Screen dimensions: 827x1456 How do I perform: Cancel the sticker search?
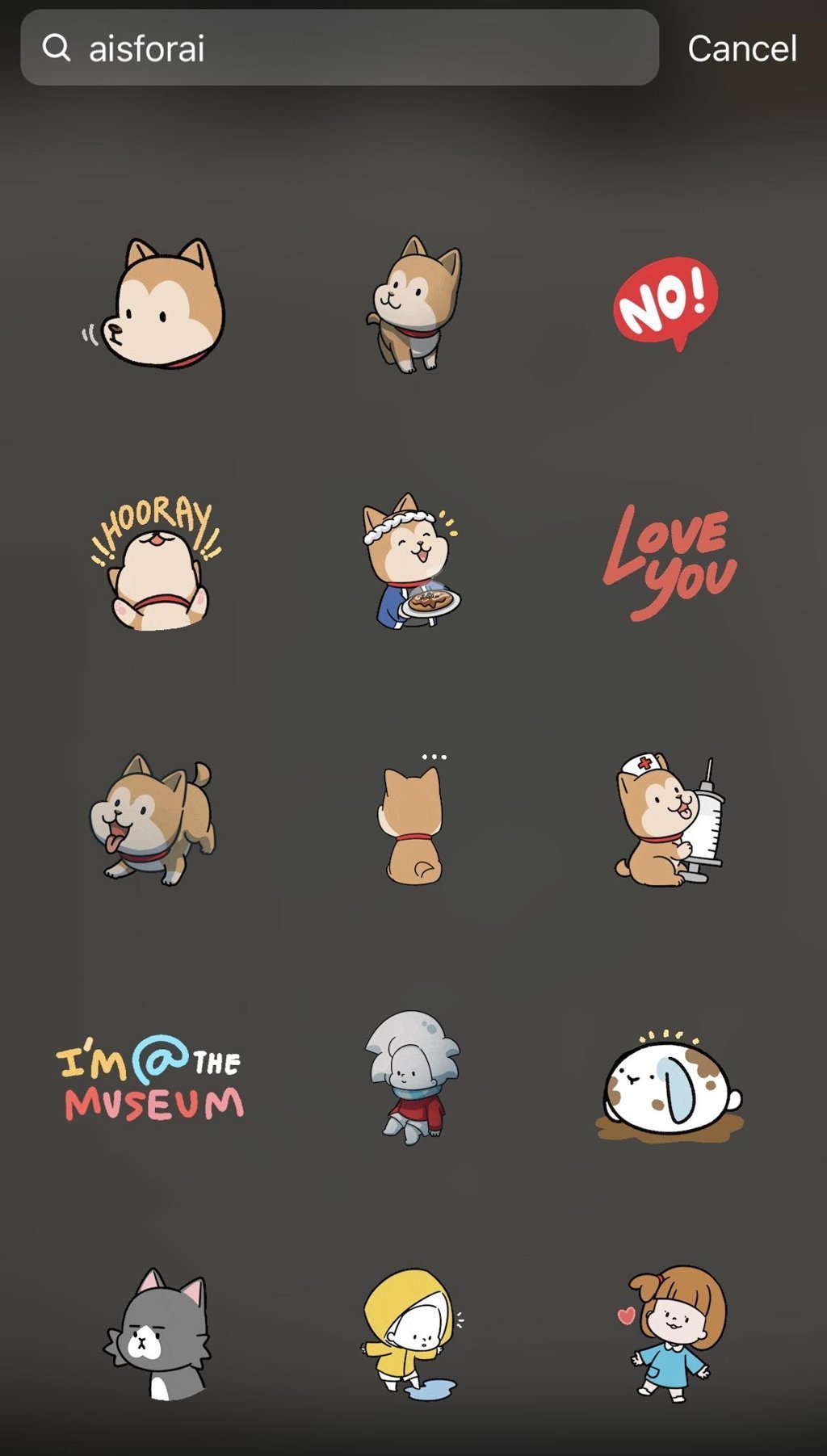[x=741, y=48]
